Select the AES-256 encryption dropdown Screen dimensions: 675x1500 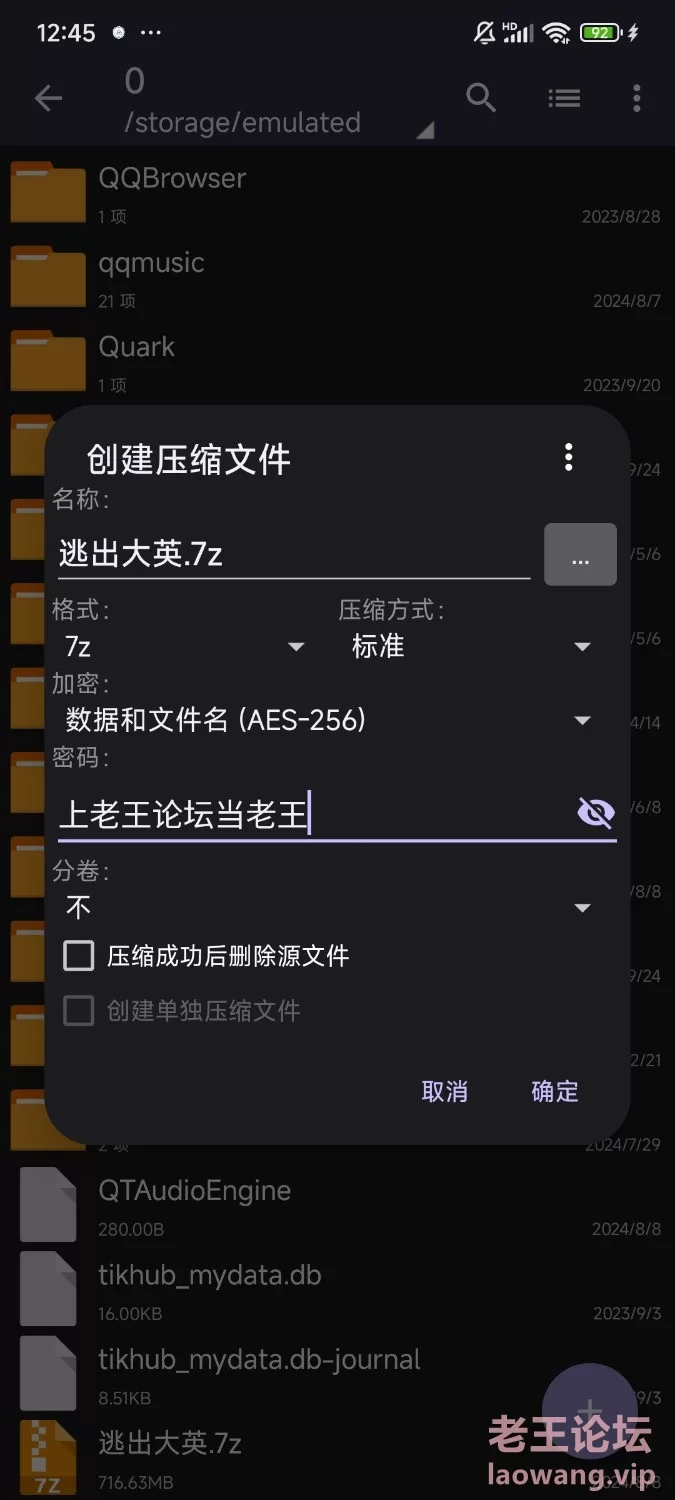tap(328, 720)
